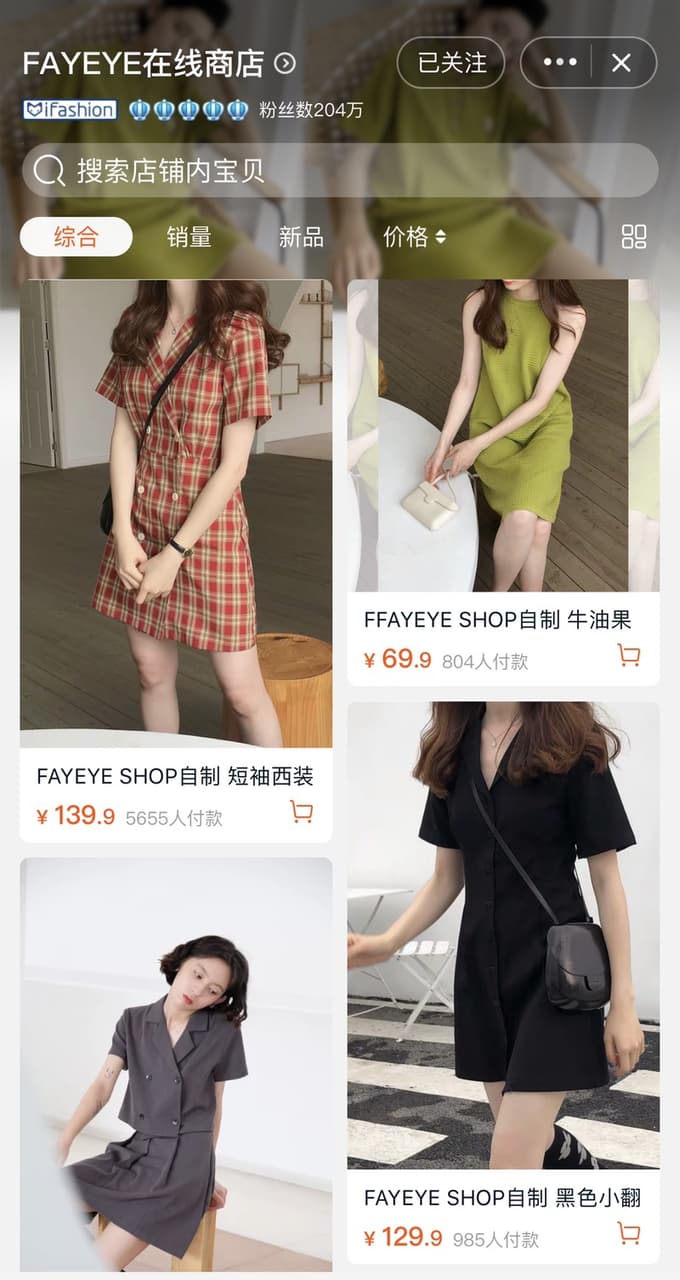The height and width of the screenshot is (1280, 680).
Task: Sort by 价格 price
Action: tap(414, 237)
